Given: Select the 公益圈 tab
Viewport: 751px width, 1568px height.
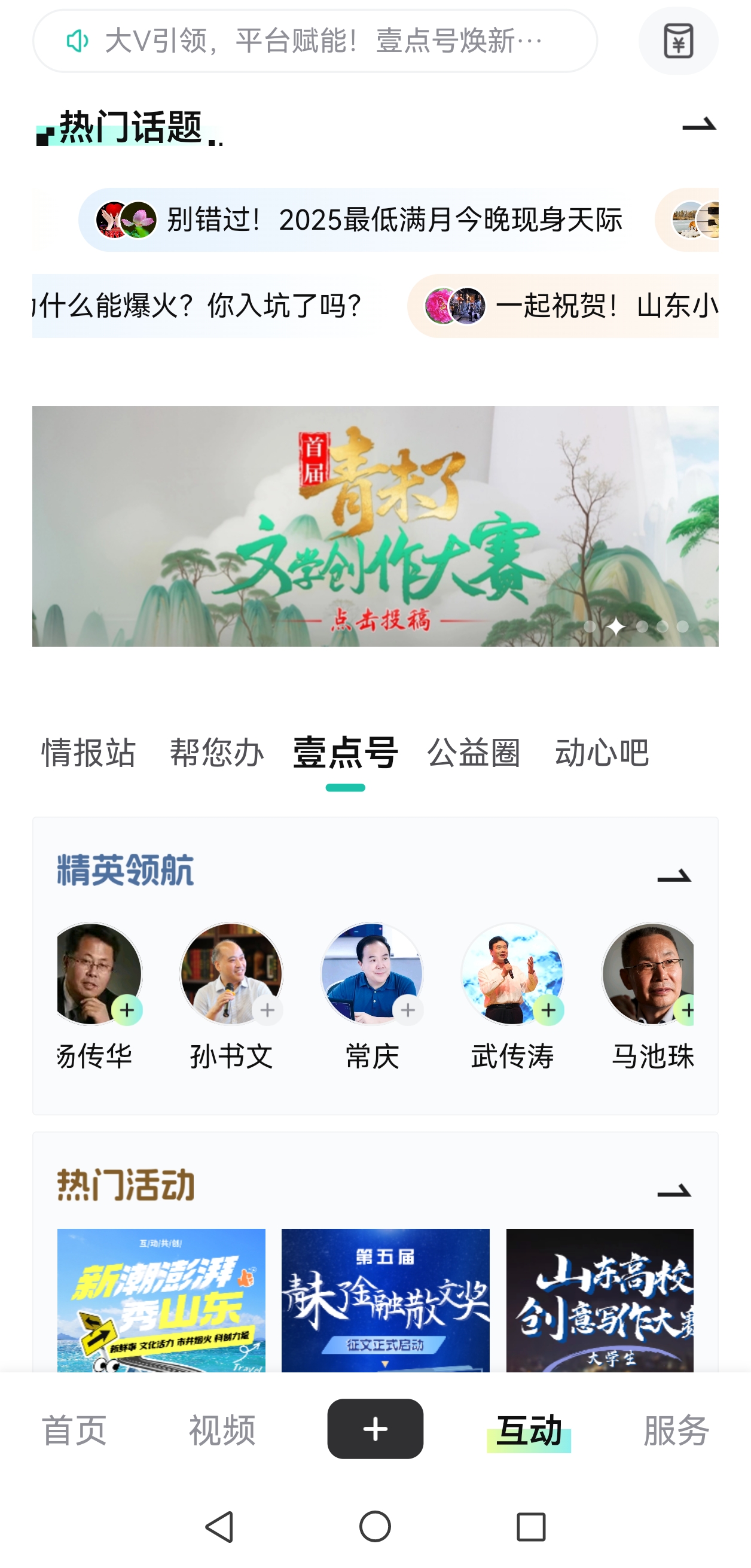Looking at the screenshot, I should point(474,753).
